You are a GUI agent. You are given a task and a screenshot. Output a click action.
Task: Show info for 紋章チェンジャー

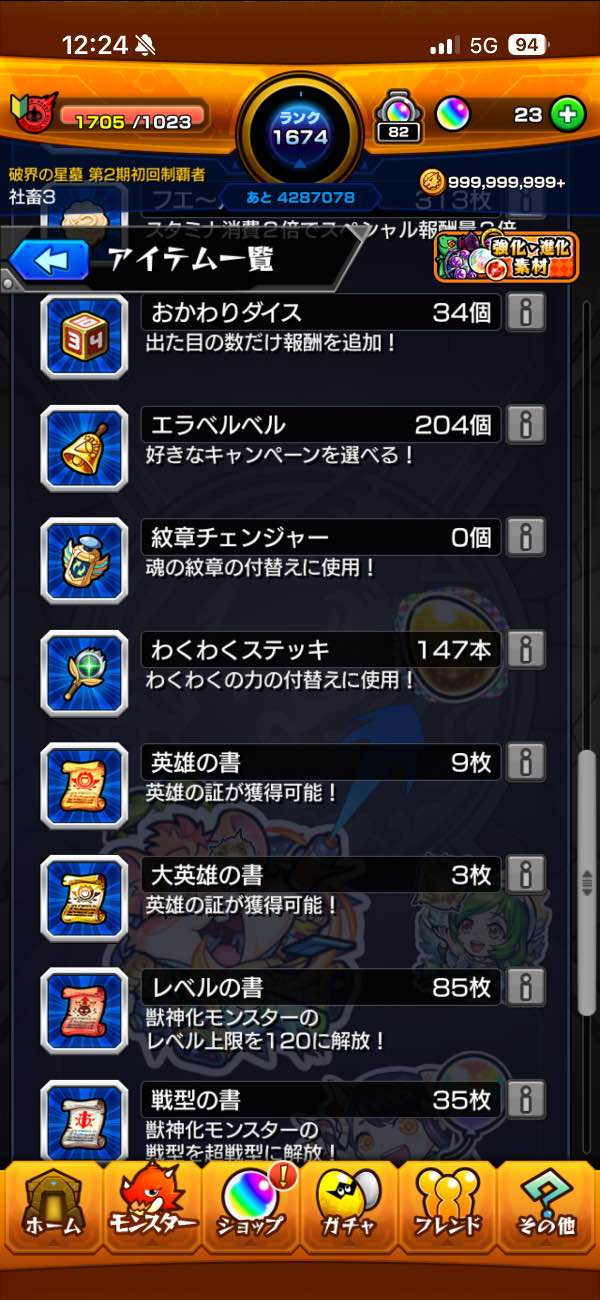point(525,537)
